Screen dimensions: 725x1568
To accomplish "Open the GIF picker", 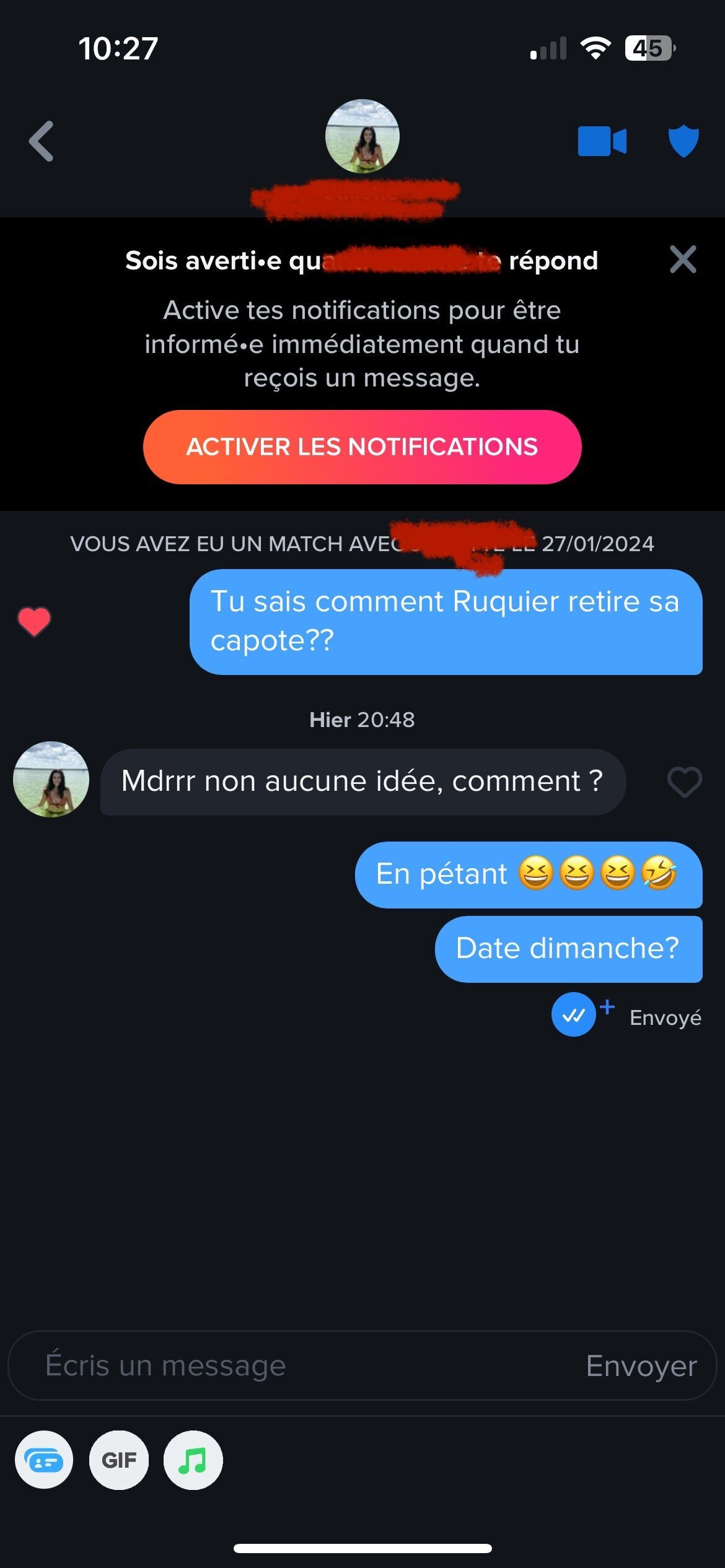I will (x=119, y=1460).
